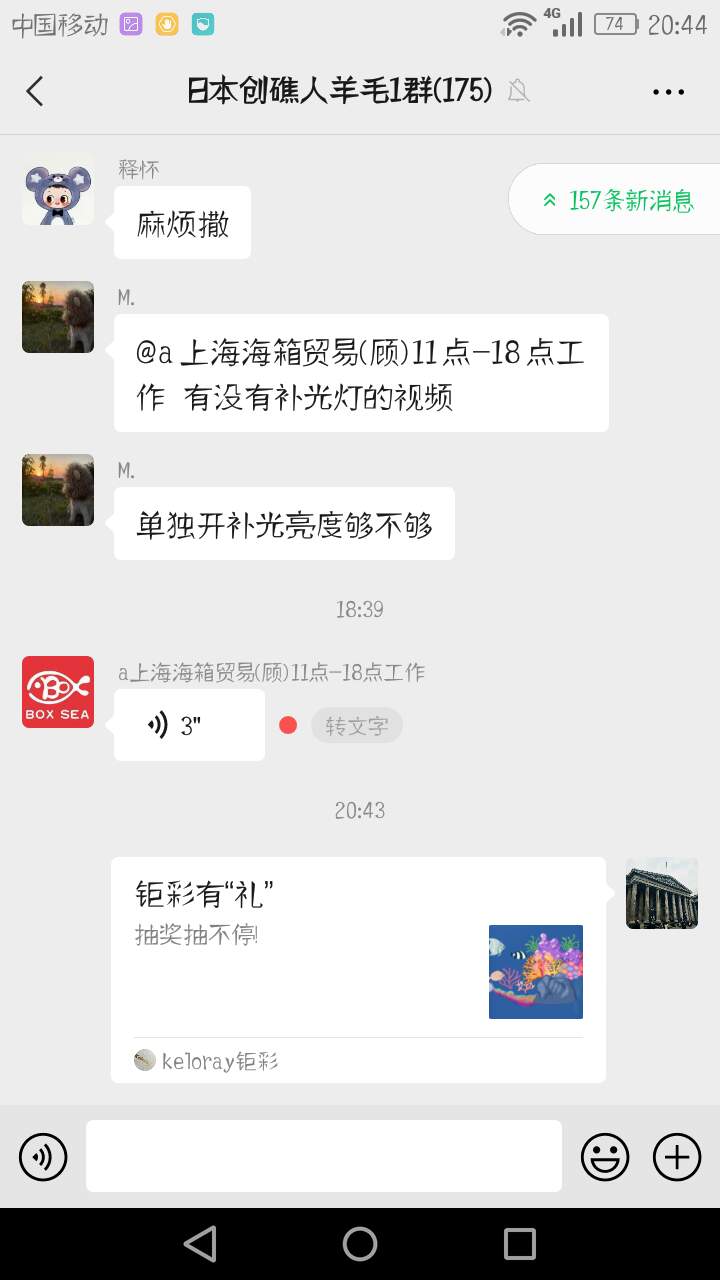The height and width of the screenshot is (1280, 720).
Task: Open the plus attachment menu
Action: [x=677, y=1157]
